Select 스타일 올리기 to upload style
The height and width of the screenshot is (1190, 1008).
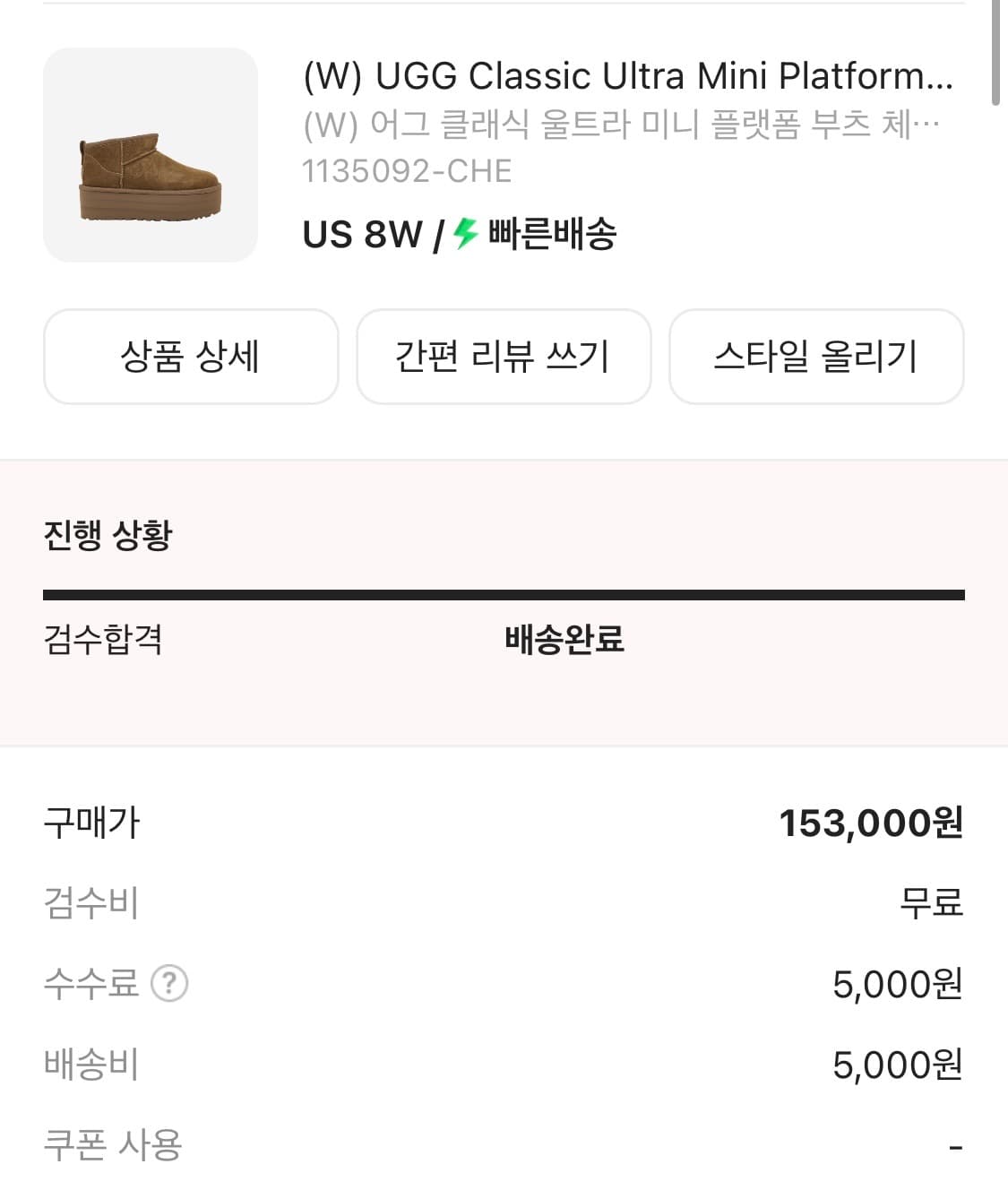tap(816, 357)
